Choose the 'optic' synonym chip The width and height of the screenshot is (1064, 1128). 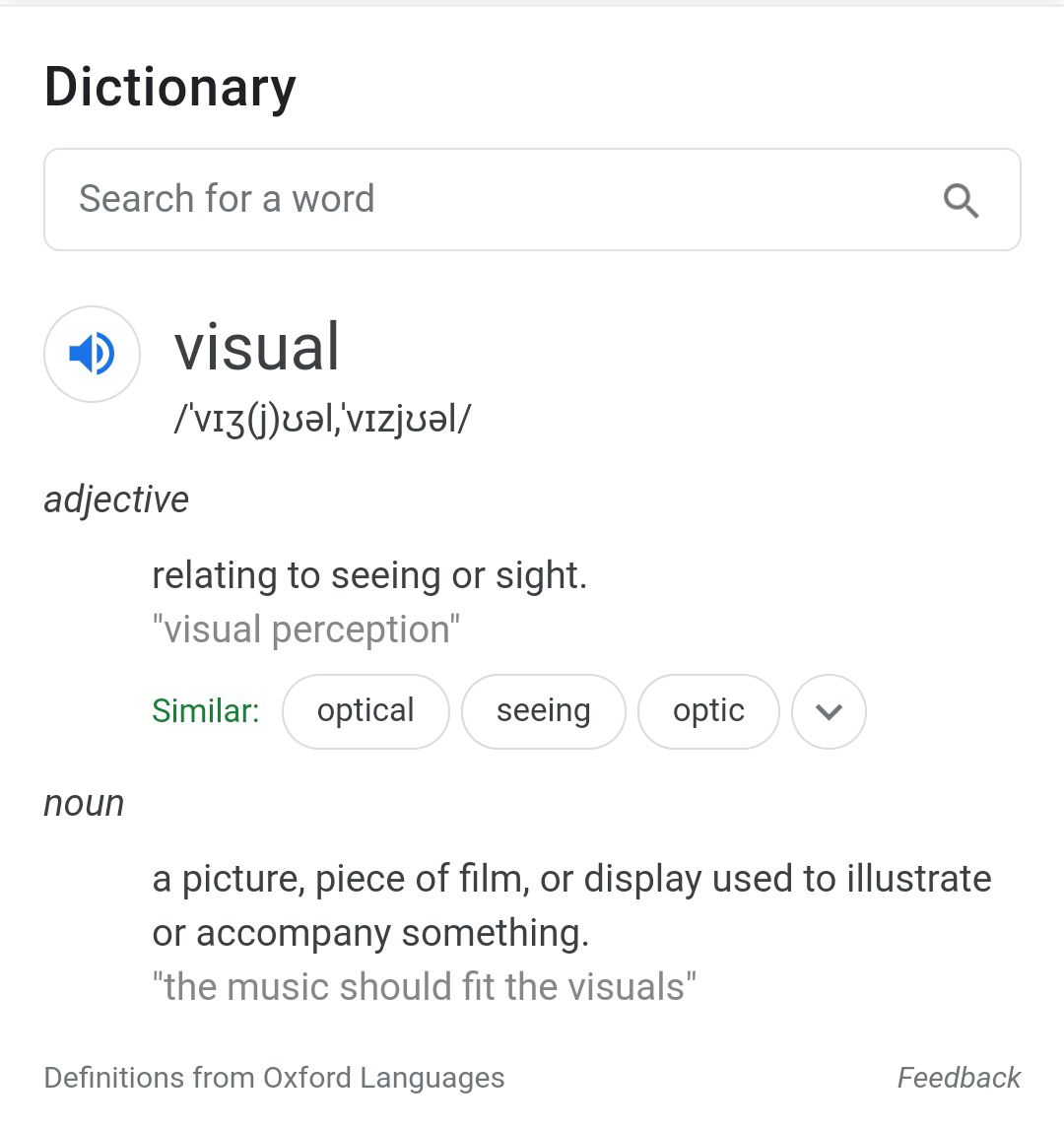708,711
